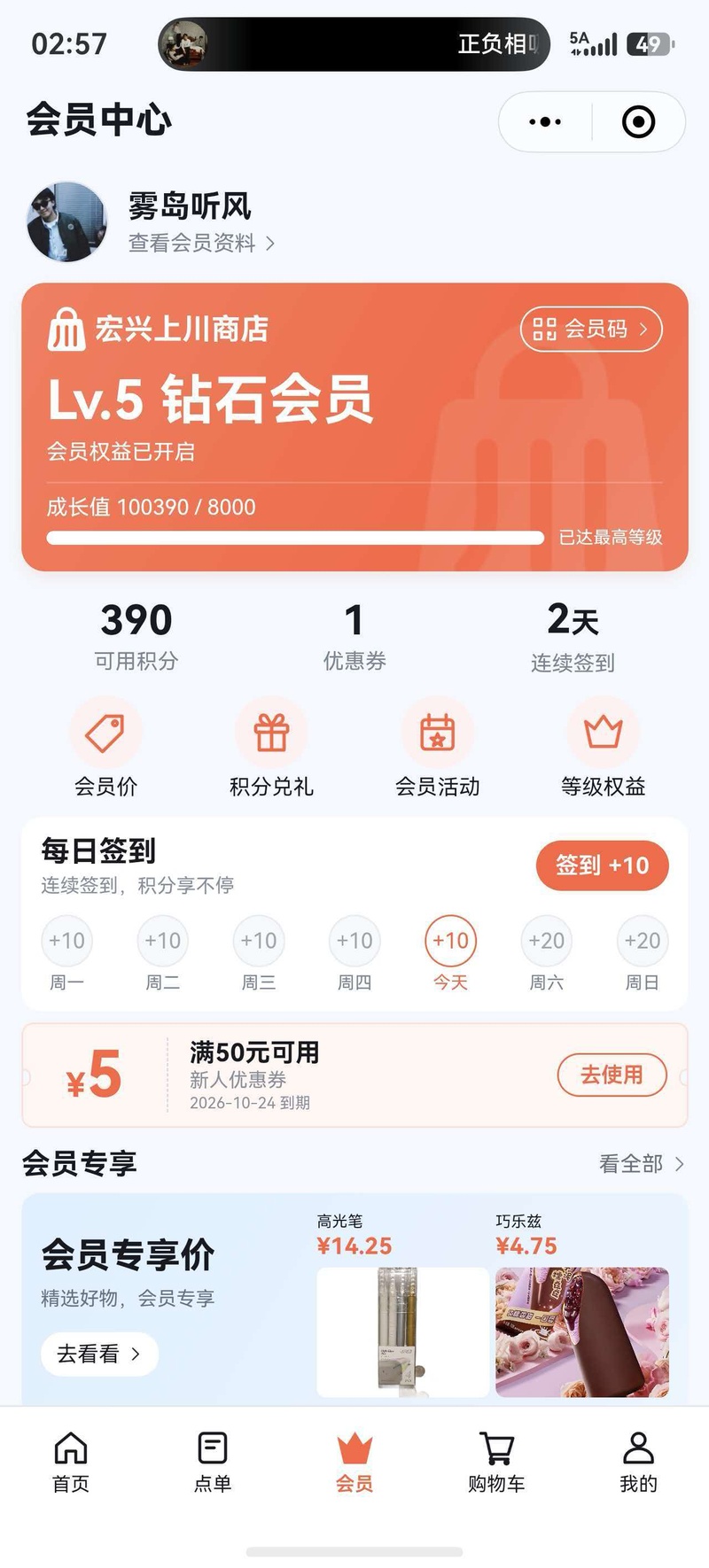This screenshot has width=709, height=1568.
Task: Switch to the 首页 tab
Action: (x=71, y=1463)
